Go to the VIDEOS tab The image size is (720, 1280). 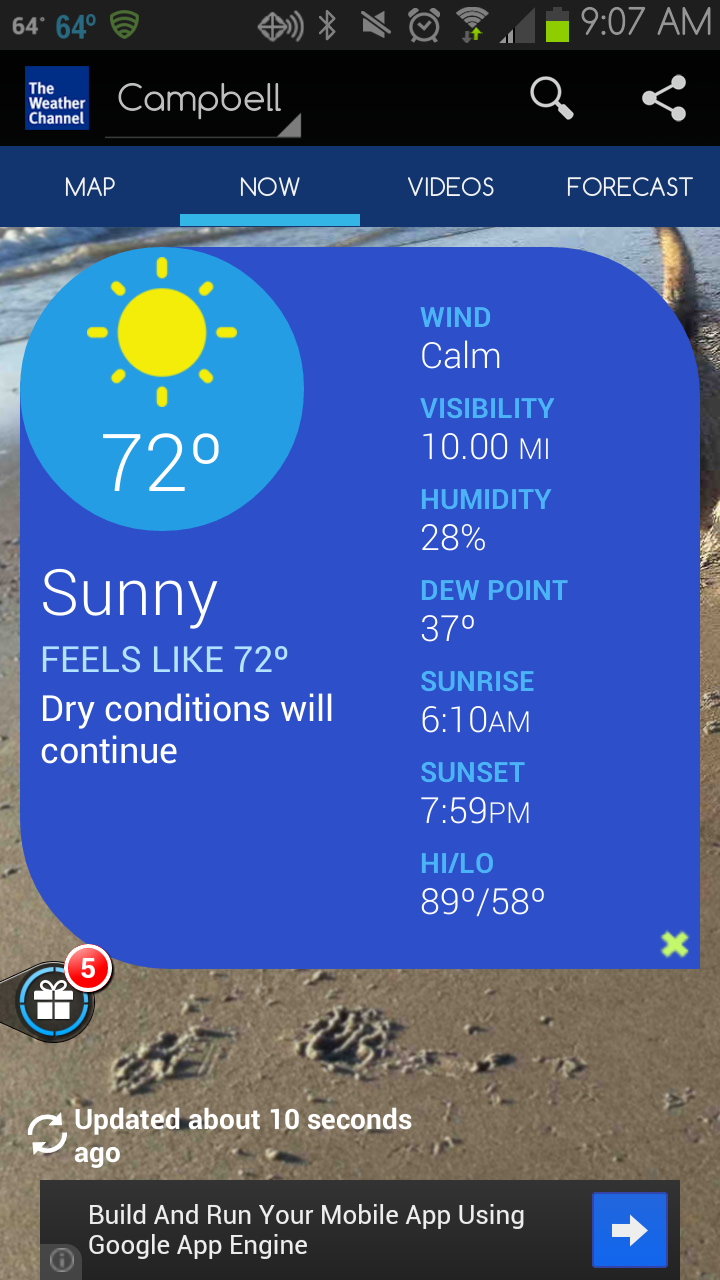[450, 187]
